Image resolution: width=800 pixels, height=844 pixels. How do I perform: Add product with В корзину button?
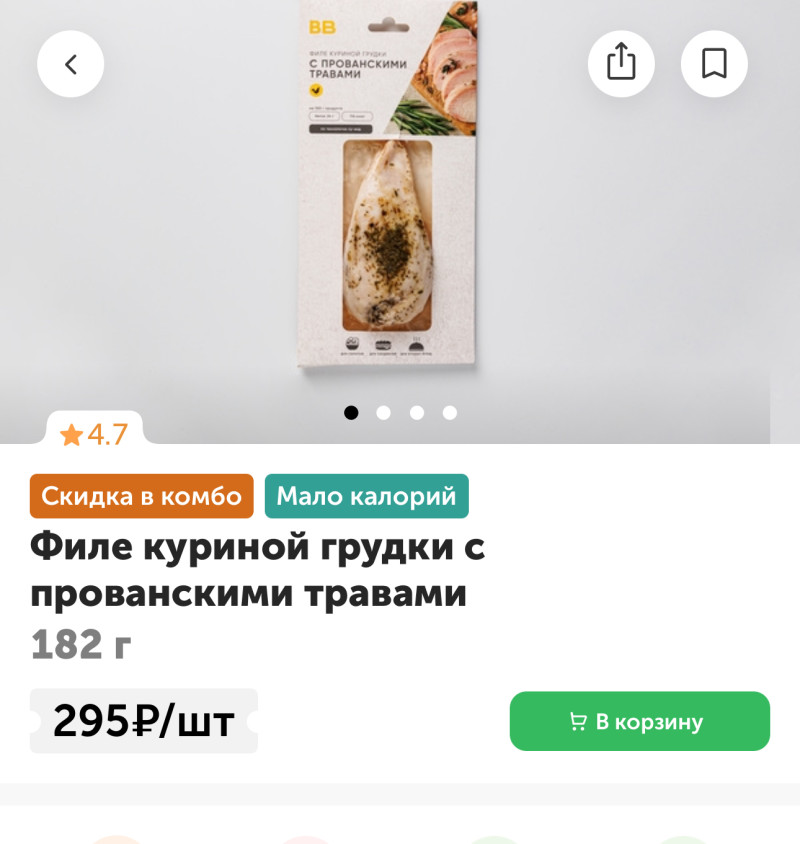639,721
